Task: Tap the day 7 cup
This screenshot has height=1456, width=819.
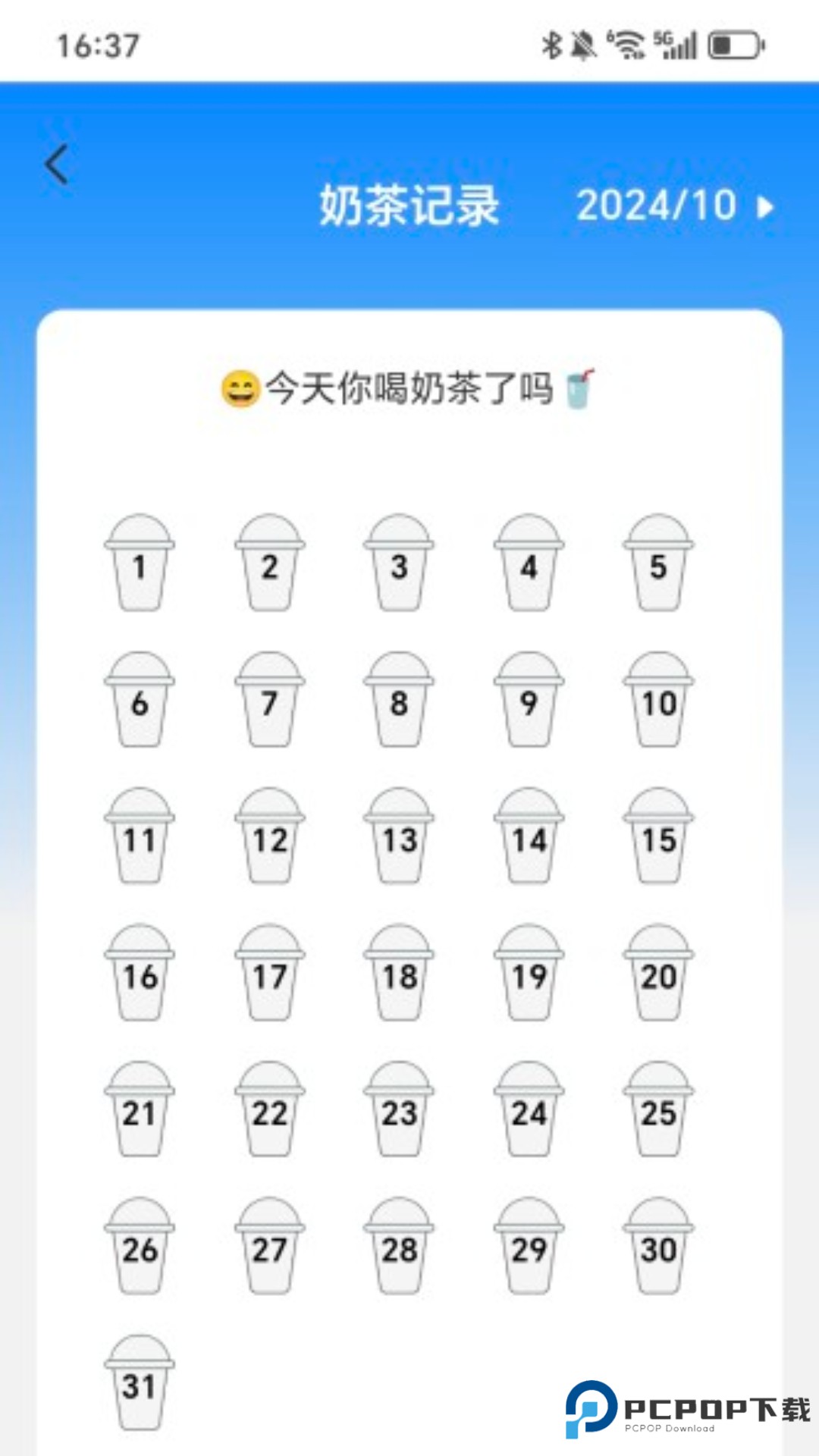Action: pyautogui.click(x=270, y=700)
